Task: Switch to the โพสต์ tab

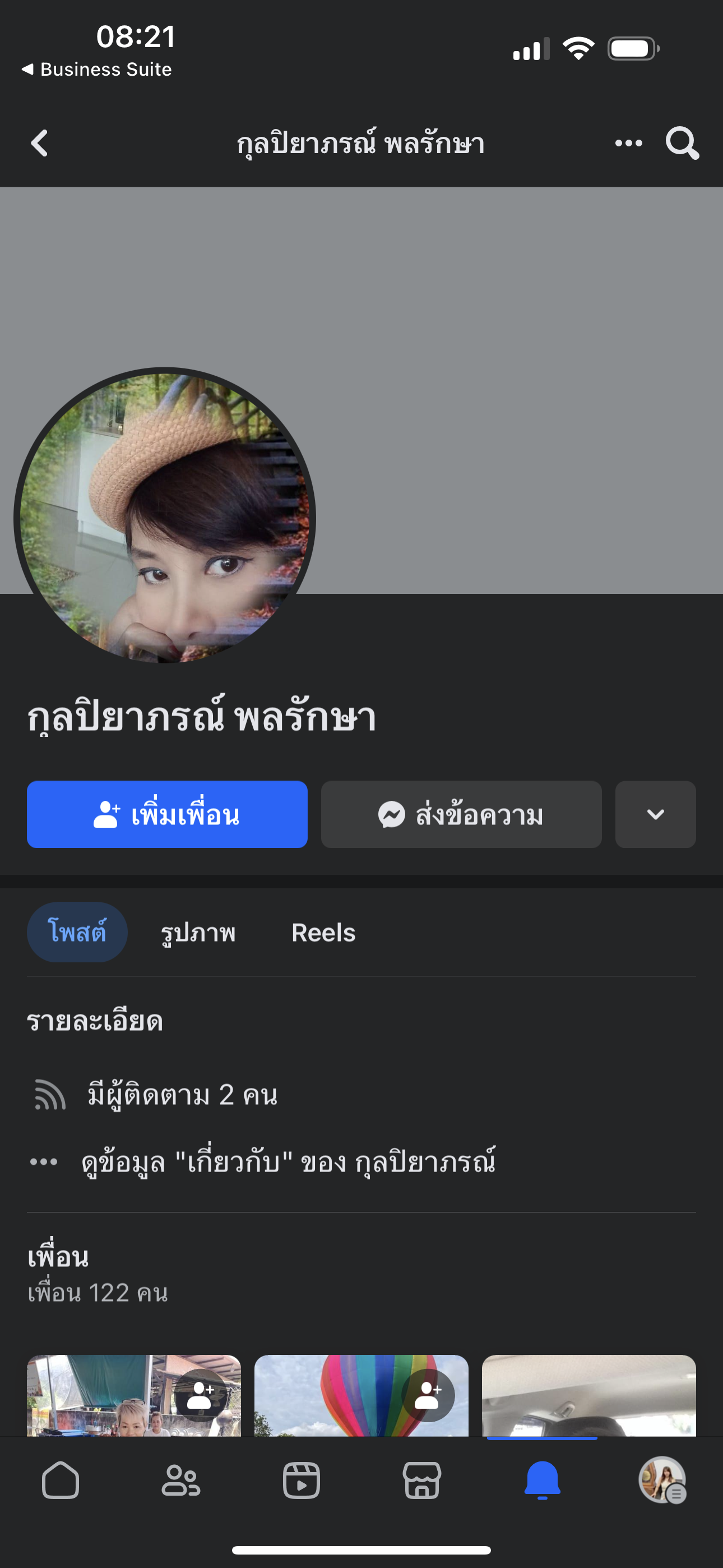Action: point(77,932)
